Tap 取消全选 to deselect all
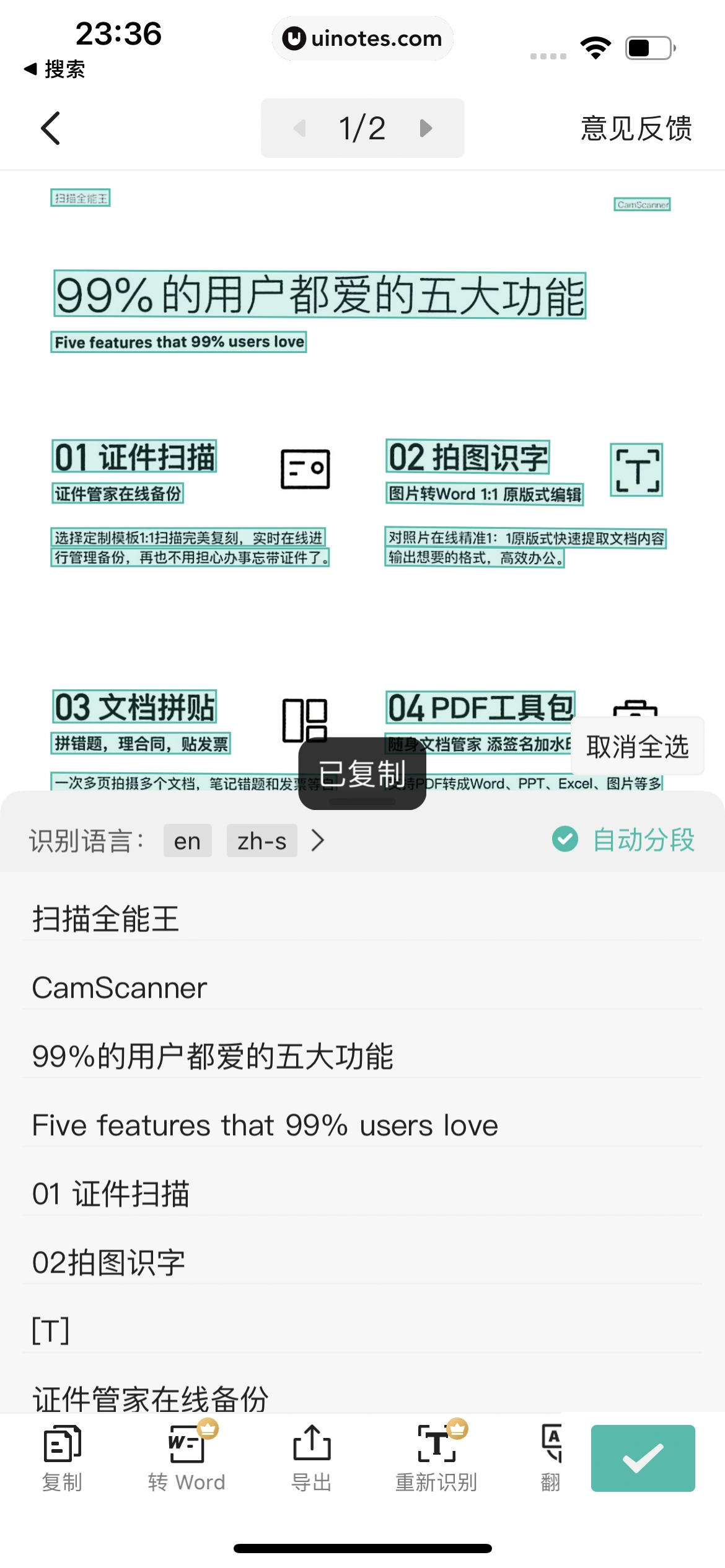This screenshot has height=1568, width=725. coord(637,747)
